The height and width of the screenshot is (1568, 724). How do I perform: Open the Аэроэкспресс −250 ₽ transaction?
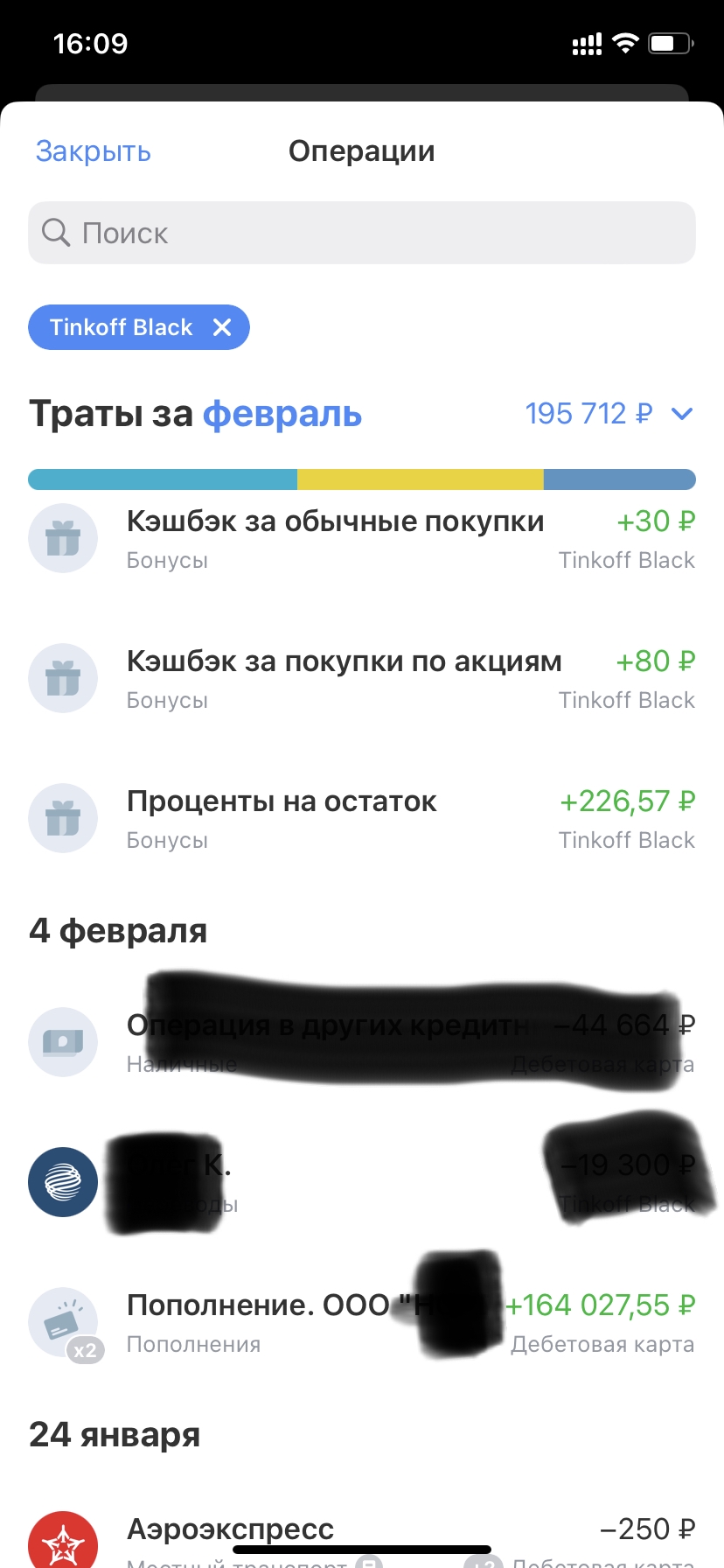(361, 1536)
